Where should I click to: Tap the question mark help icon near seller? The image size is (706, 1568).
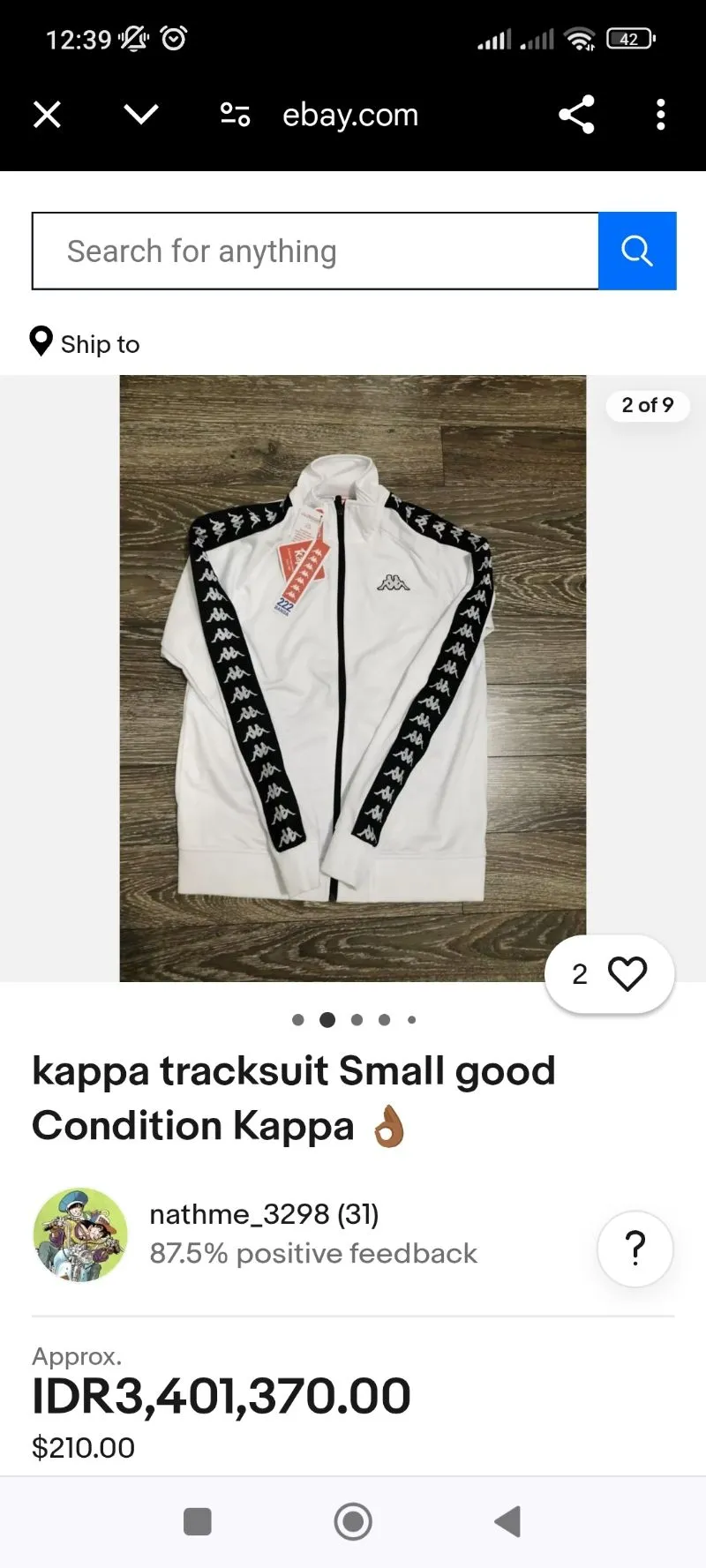(x=635, y=1249)
